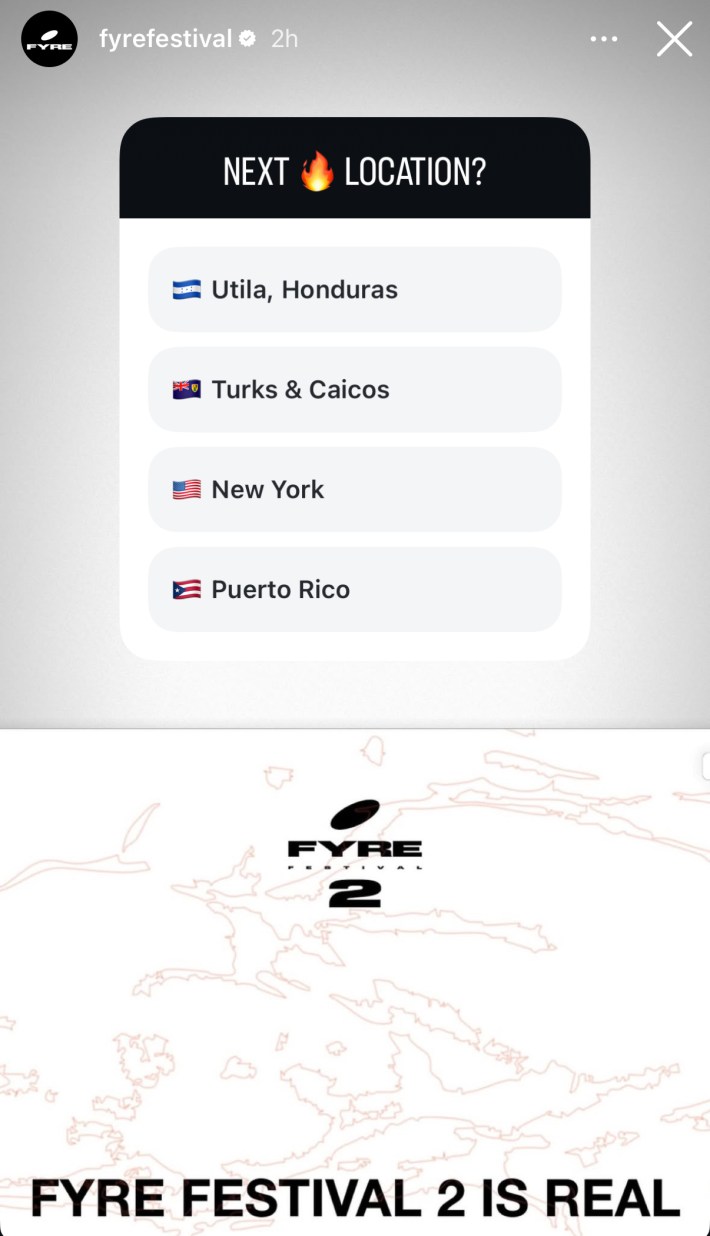The height and width of the screenshot is (1236, 710).
Task: Tap the fyrefestival username
Action: pos(165,39)
